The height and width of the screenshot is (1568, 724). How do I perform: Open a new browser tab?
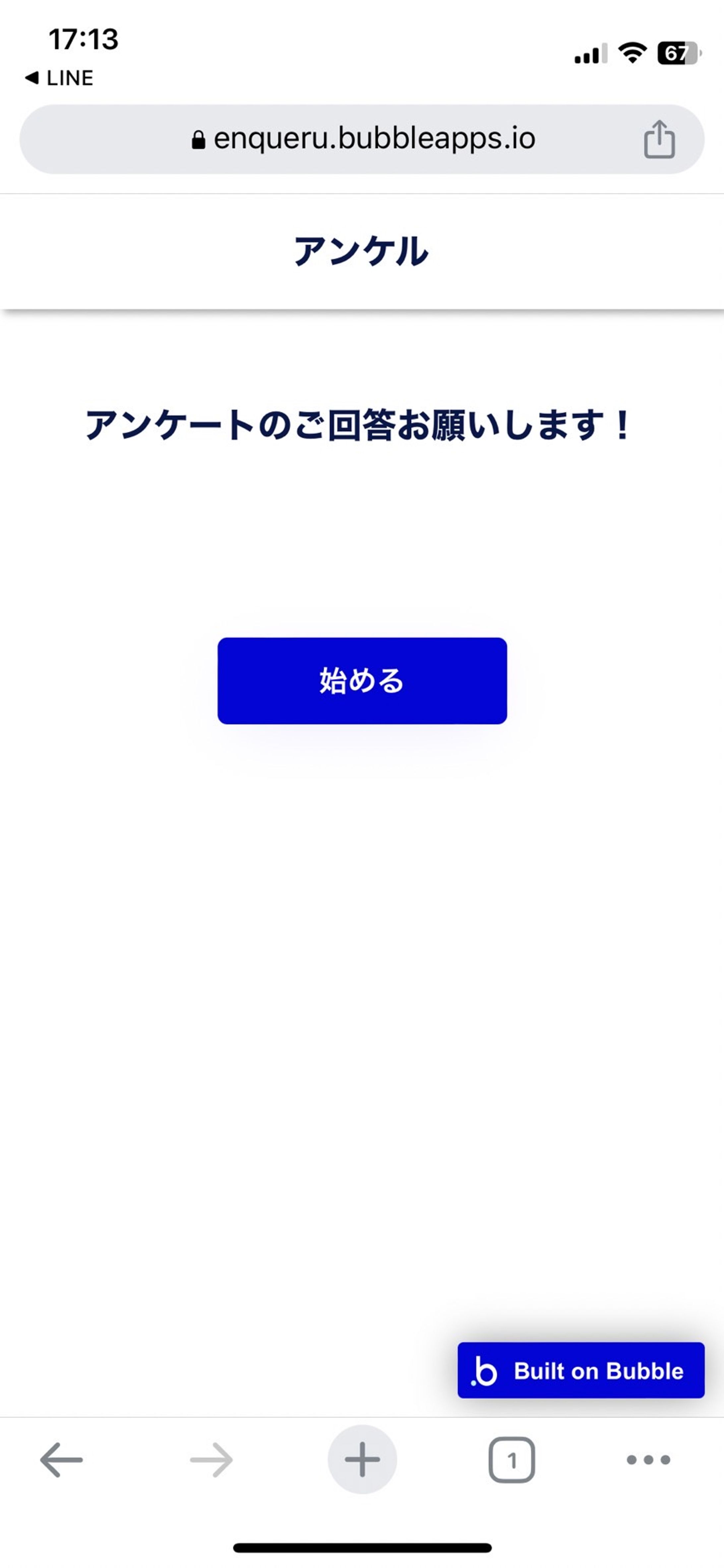coord(362,1460)
